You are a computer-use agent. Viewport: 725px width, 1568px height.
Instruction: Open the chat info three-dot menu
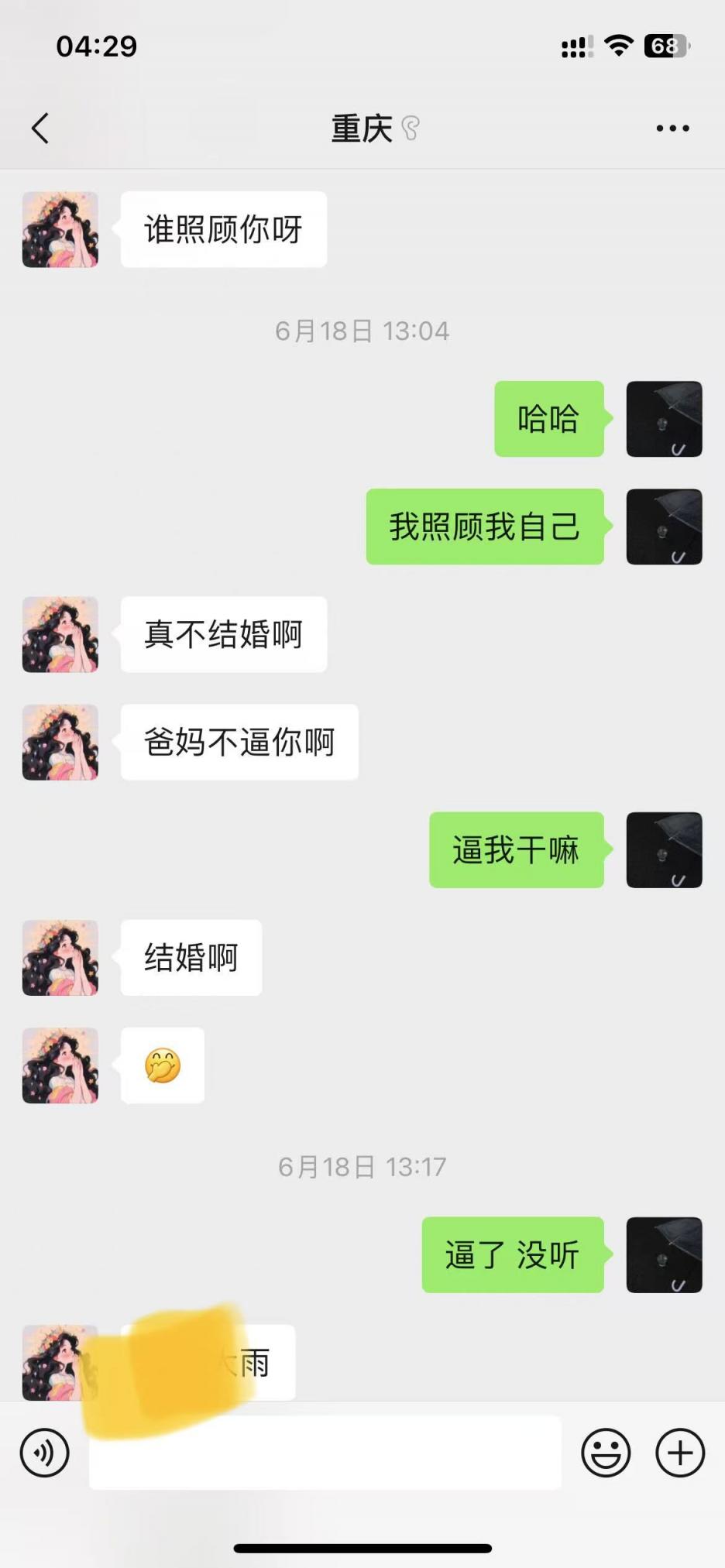tap(672, 129)
